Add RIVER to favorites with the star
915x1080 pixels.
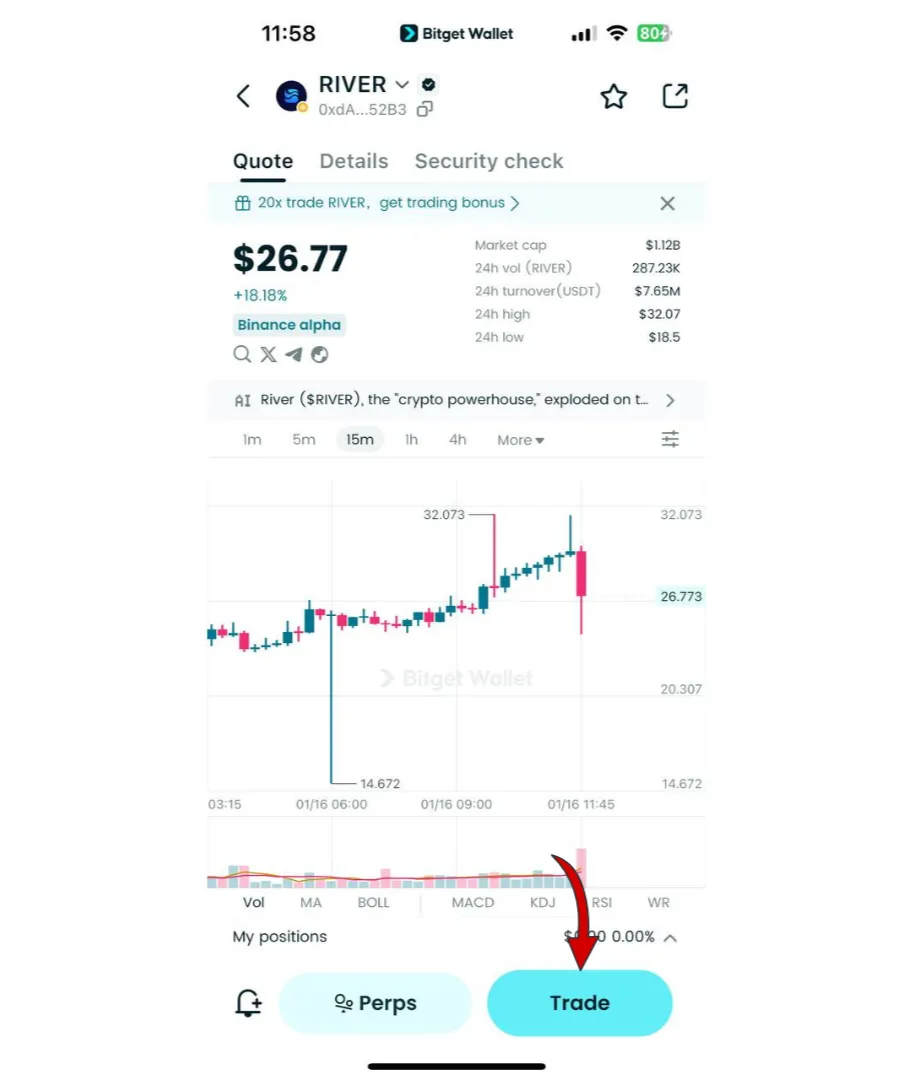tap(613, 96)
